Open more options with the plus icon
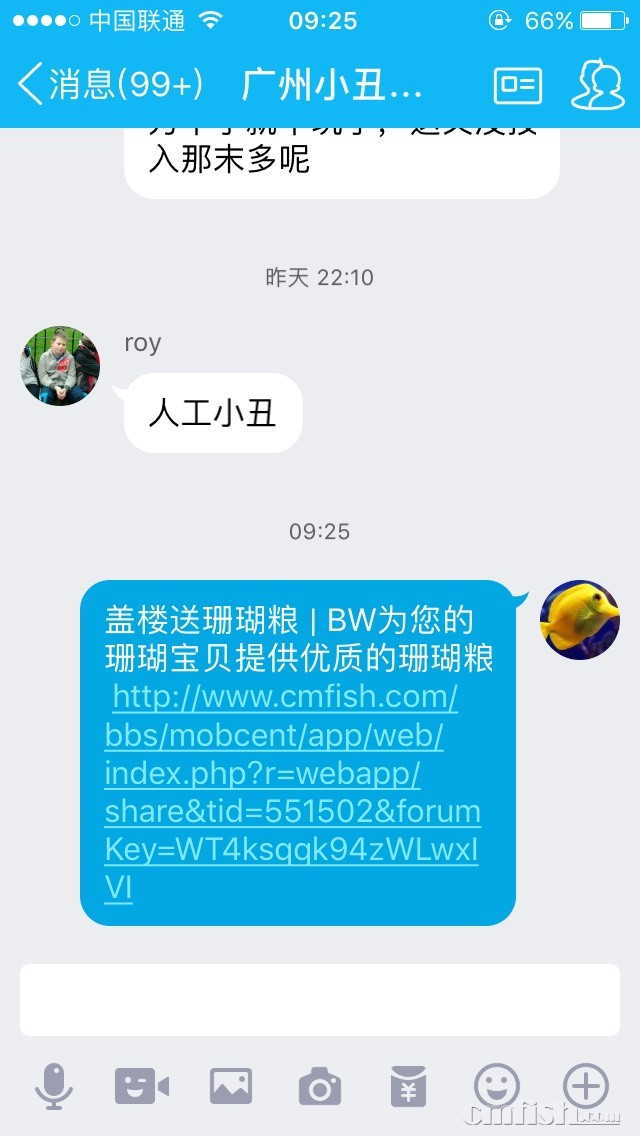Viewport: 640px width, 1136px height. click(586, 1086)
